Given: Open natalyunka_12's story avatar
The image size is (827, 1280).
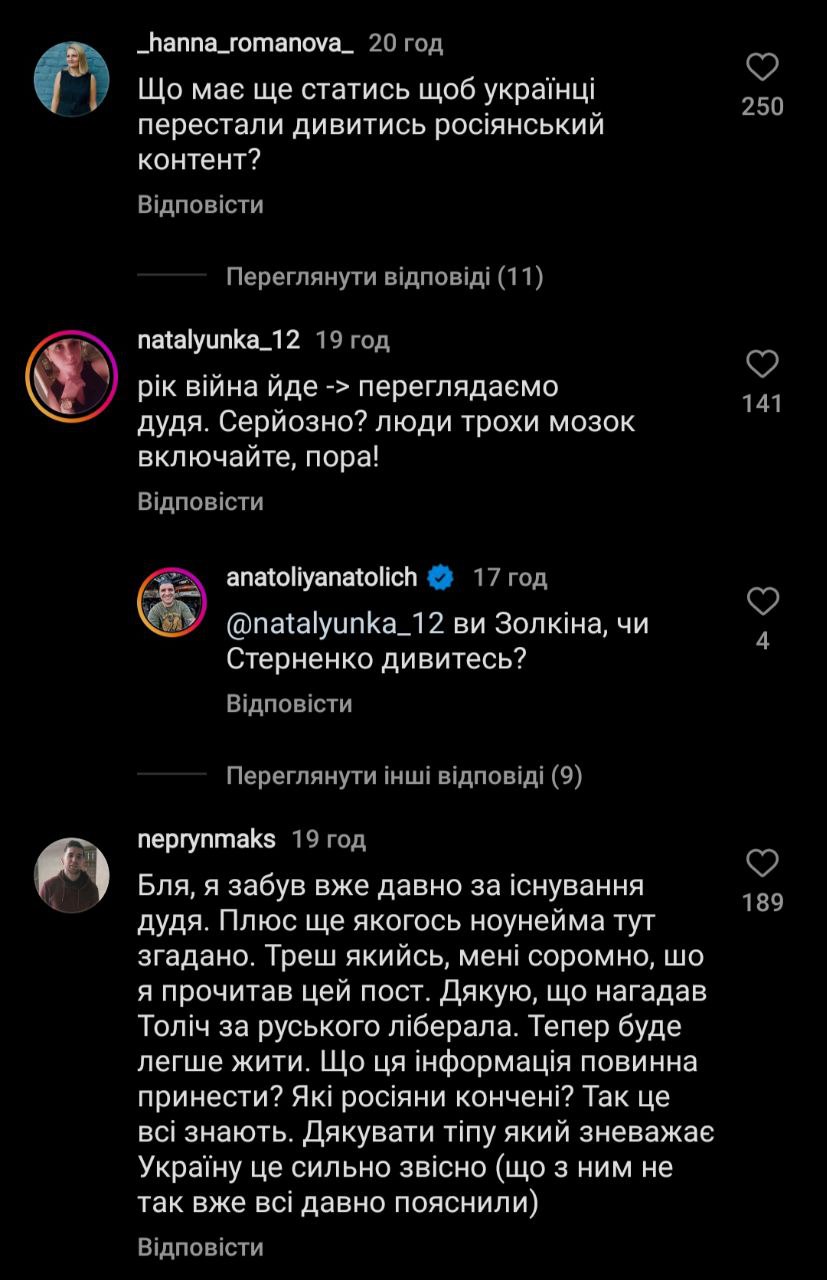Looking at the screenshot, I should [71, 375].
